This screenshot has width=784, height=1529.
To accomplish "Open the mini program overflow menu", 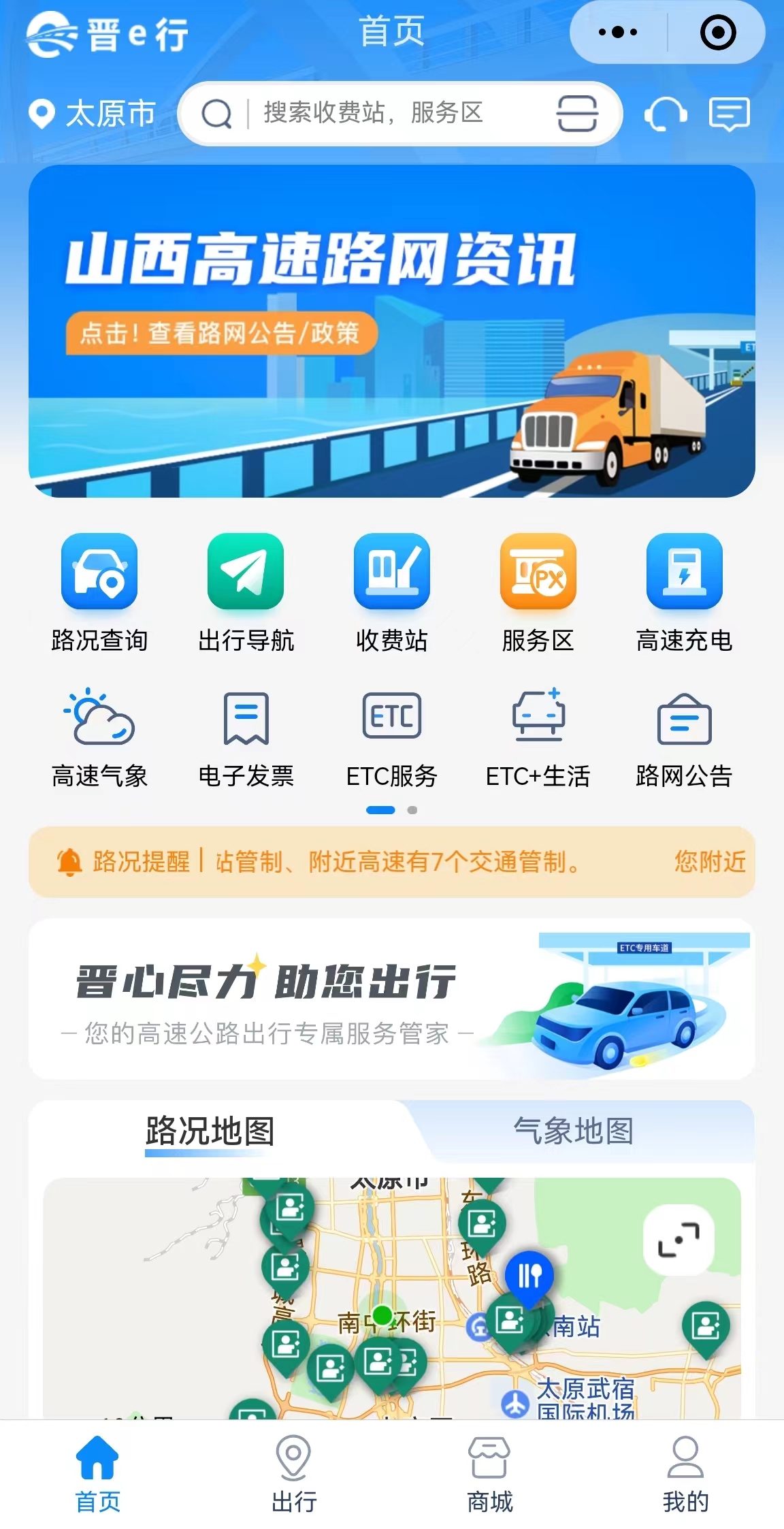I will 618,32.
